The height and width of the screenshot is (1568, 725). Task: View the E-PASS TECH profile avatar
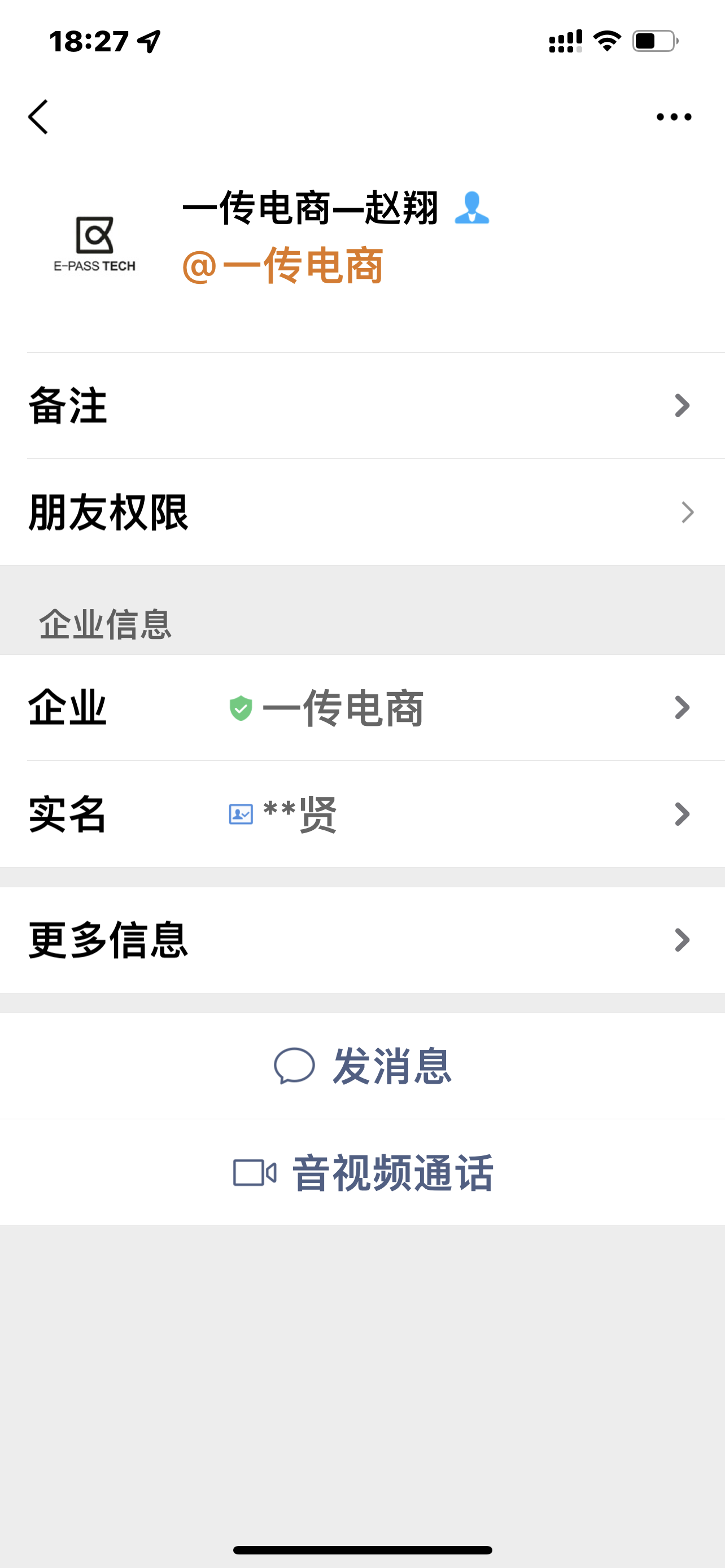pyautogui.click(x=94, y=243)
